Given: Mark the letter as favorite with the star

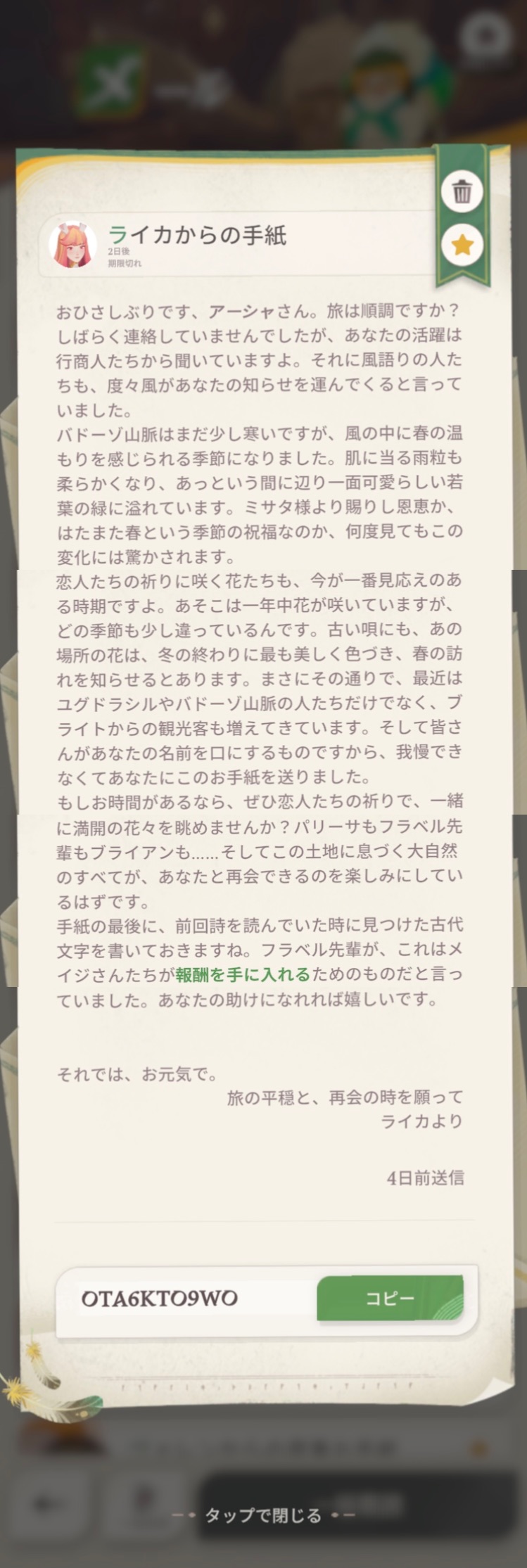Looking at the screenshot, I should point(462,245).
